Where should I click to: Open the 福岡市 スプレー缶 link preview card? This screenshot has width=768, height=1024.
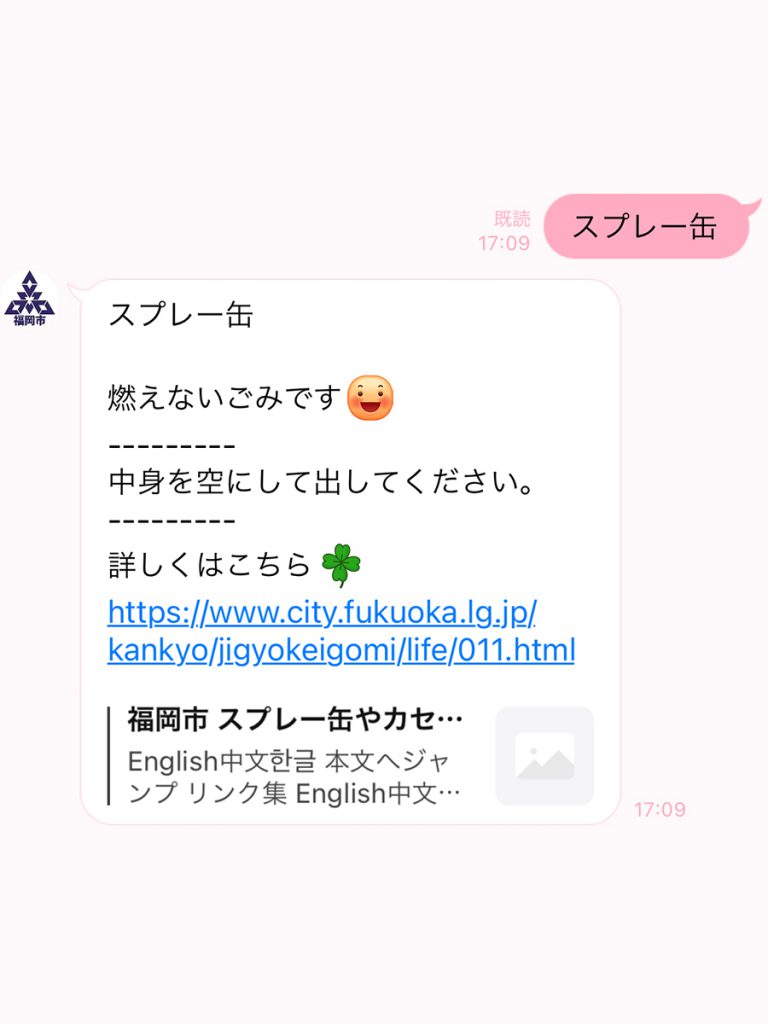350,755
